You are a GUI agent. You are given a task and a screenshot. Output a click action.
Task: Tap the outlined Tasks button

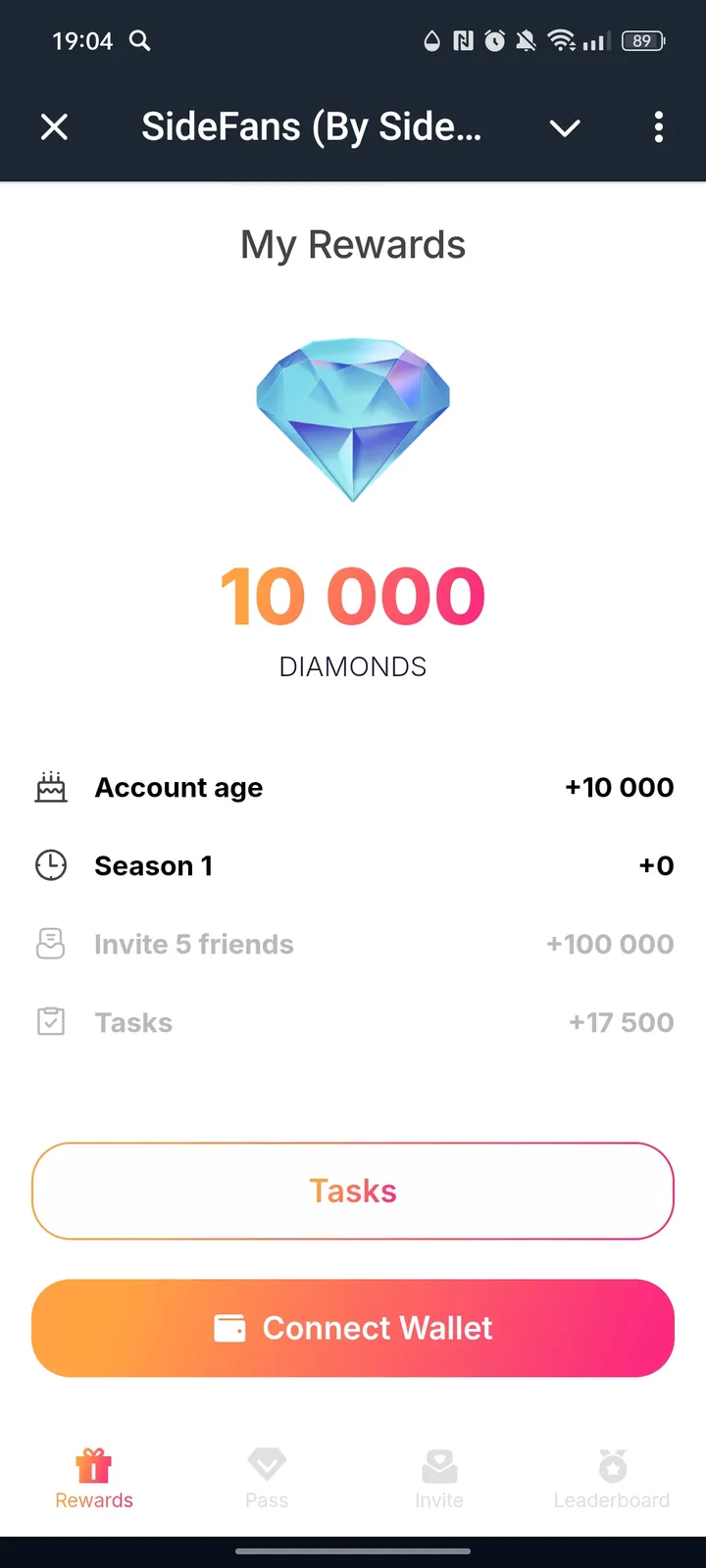tap(353, 1191)
